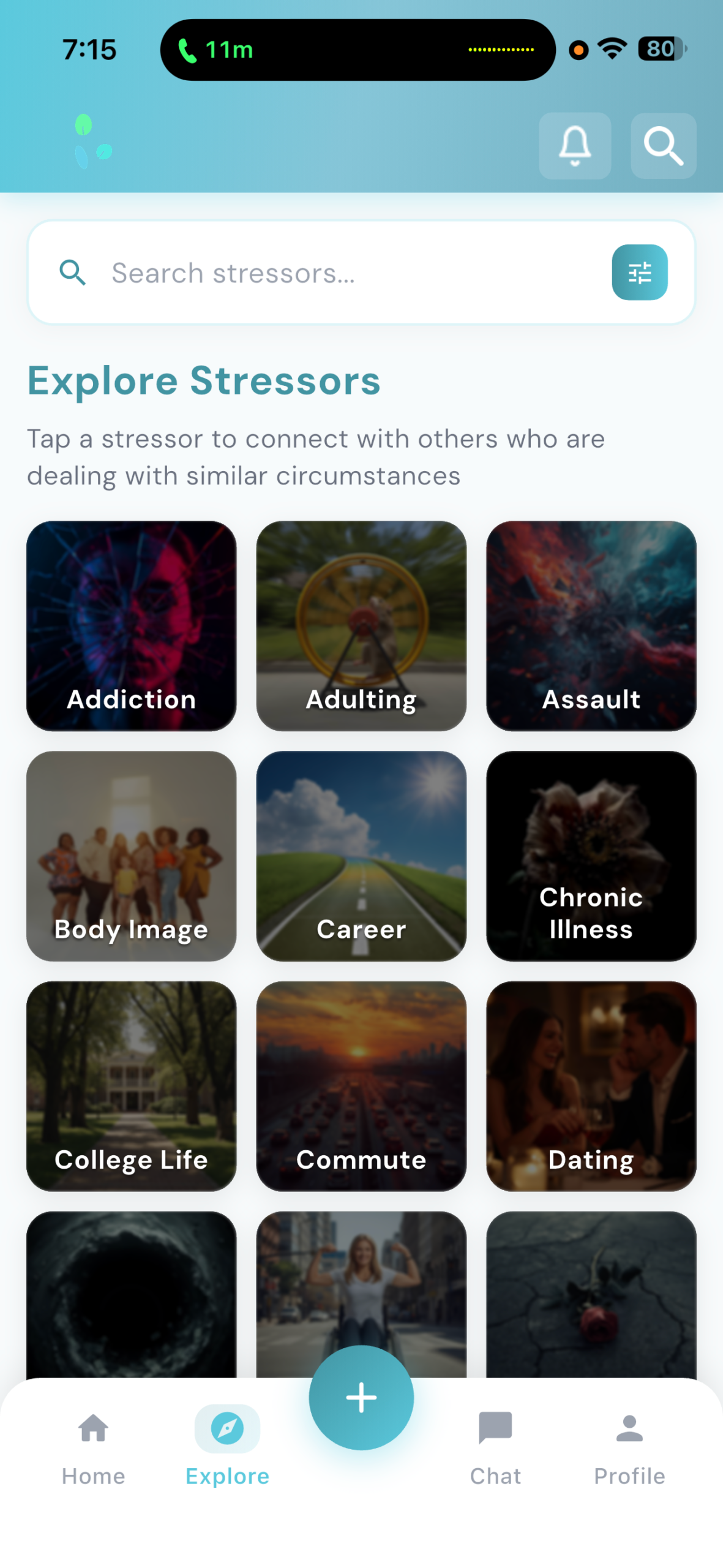The width and height of the screenshot is (723, 1568).
Task: Open the Career stressor card
Action: pyautogui.click(x=361, y=856)
